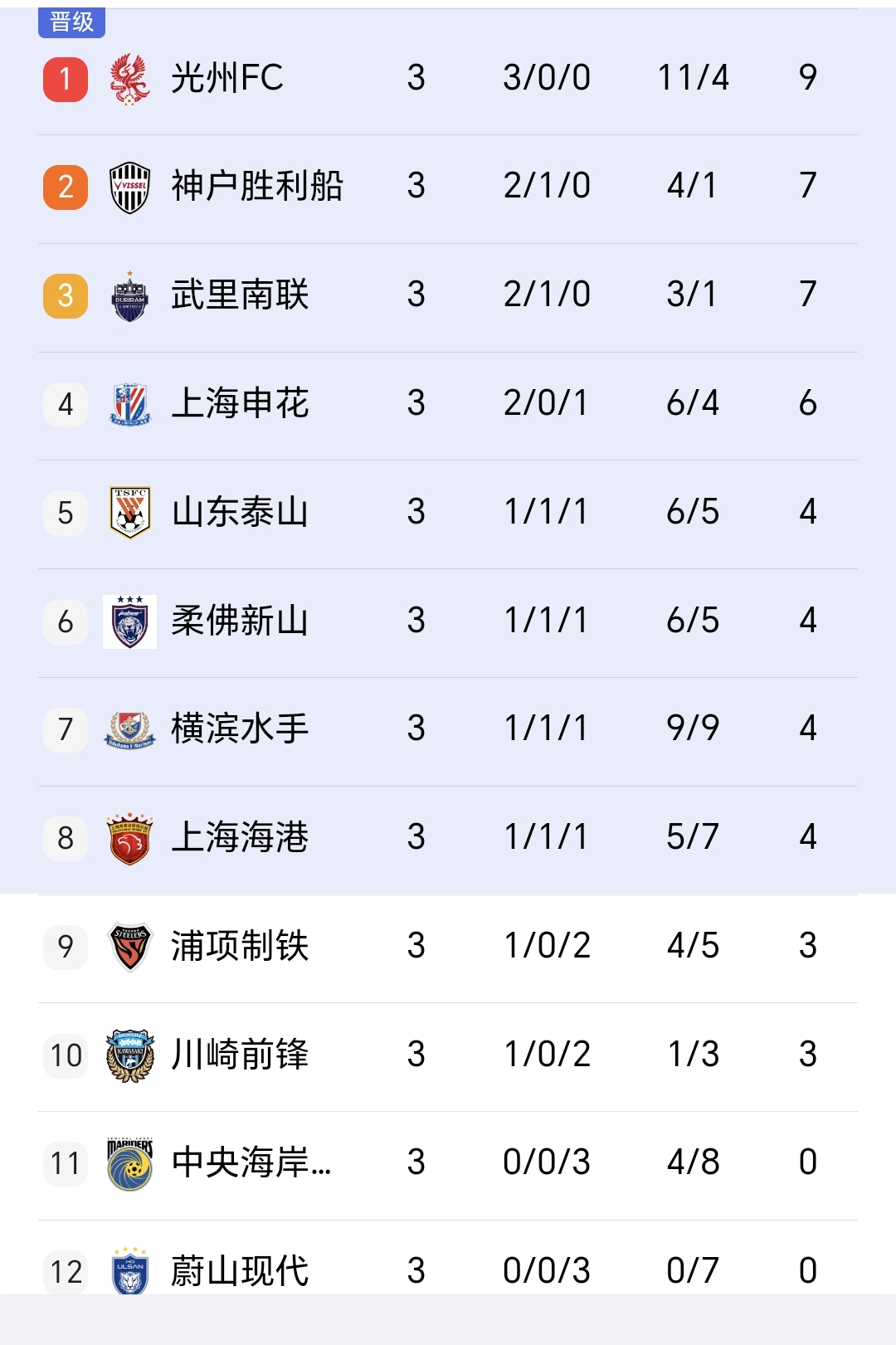Open the 上海申花 club crest
The image size is (896, 1345).
point(129,404)
